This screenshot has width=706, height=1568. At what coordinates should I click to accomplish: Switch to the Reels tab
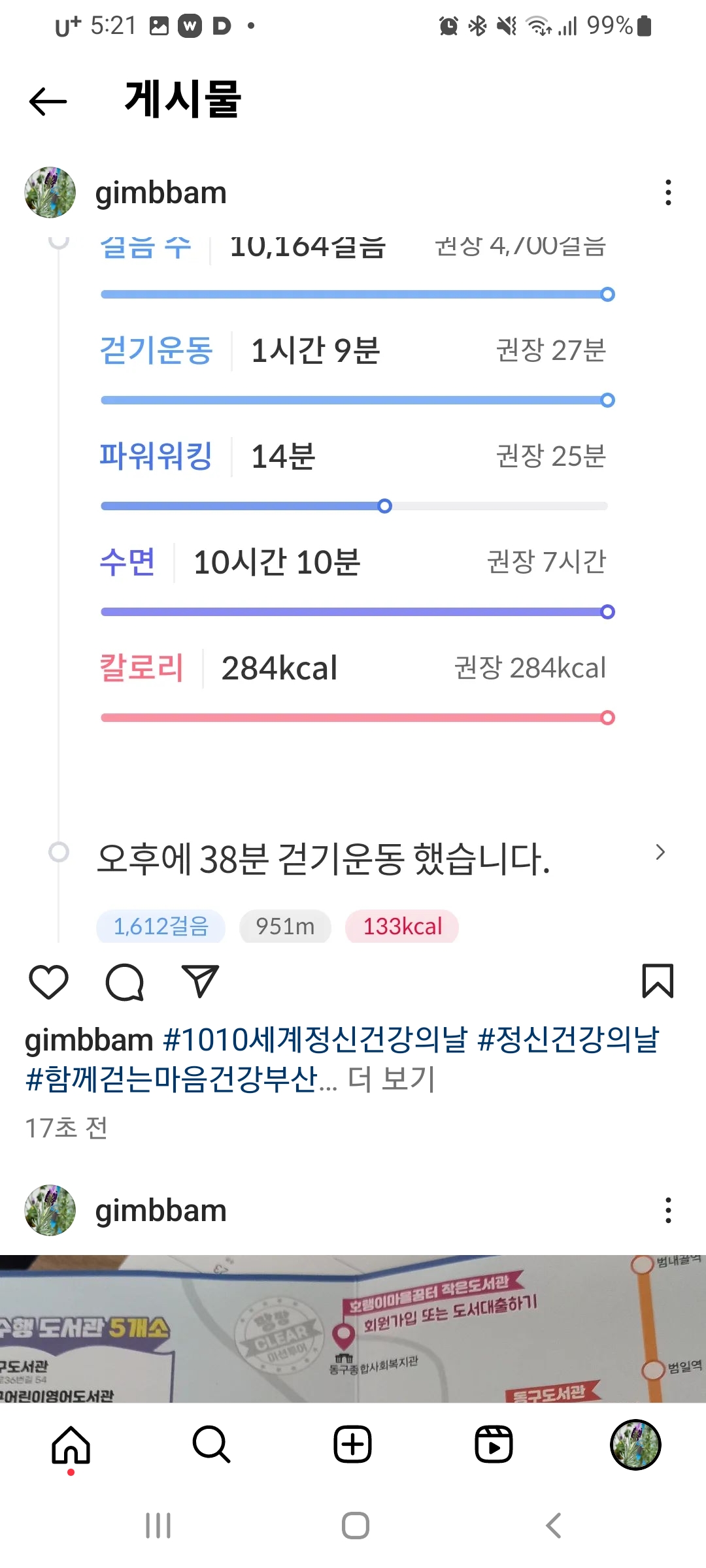[x=494, y=1445]
